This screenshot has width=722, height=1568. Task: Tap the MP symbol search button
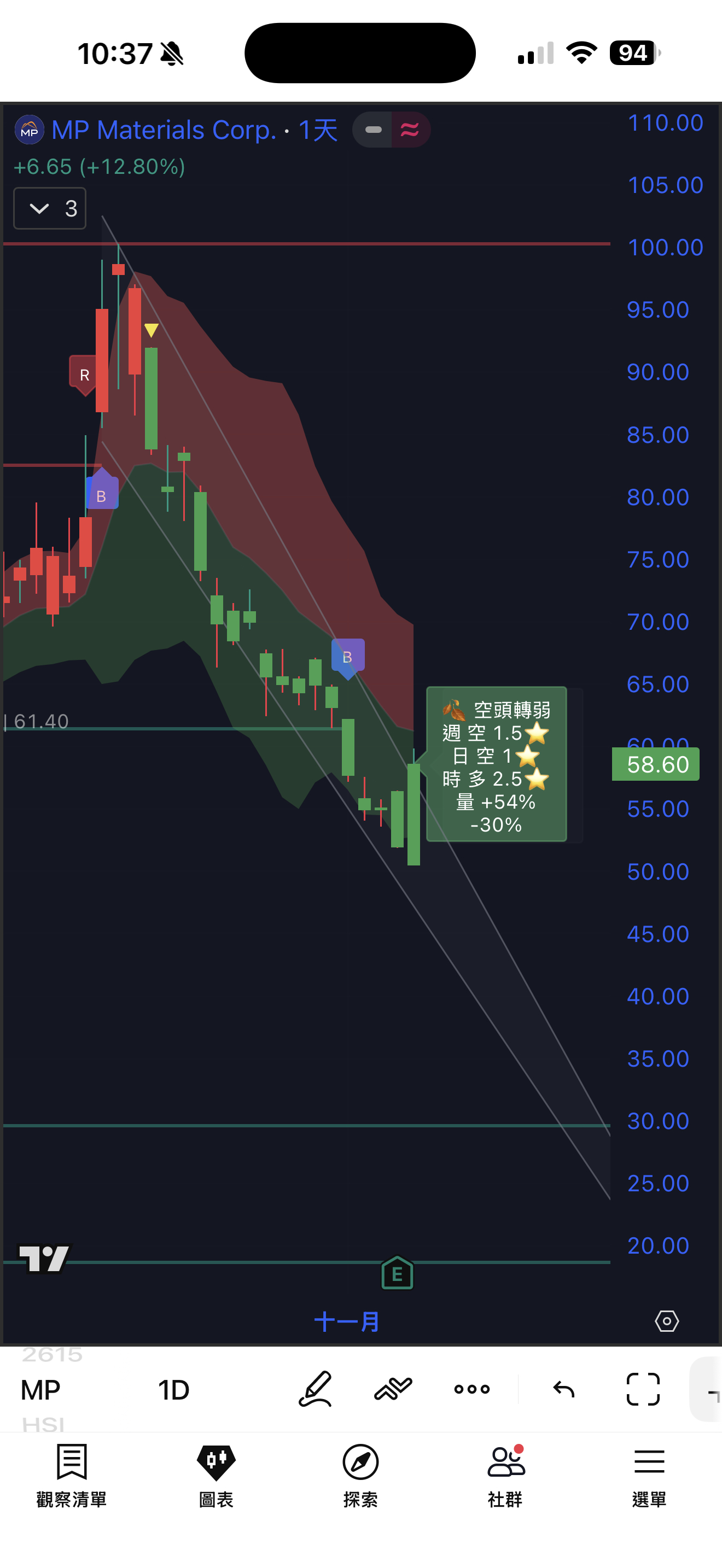click(x=40, y=1390)
